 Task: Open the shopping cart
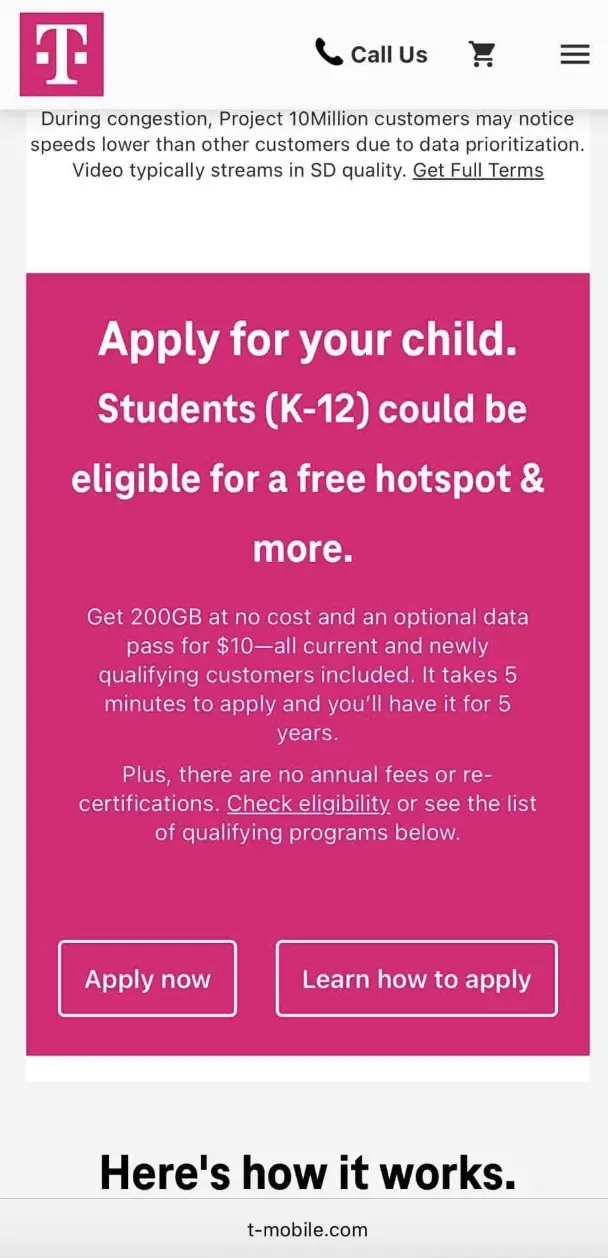coord(483,54)
